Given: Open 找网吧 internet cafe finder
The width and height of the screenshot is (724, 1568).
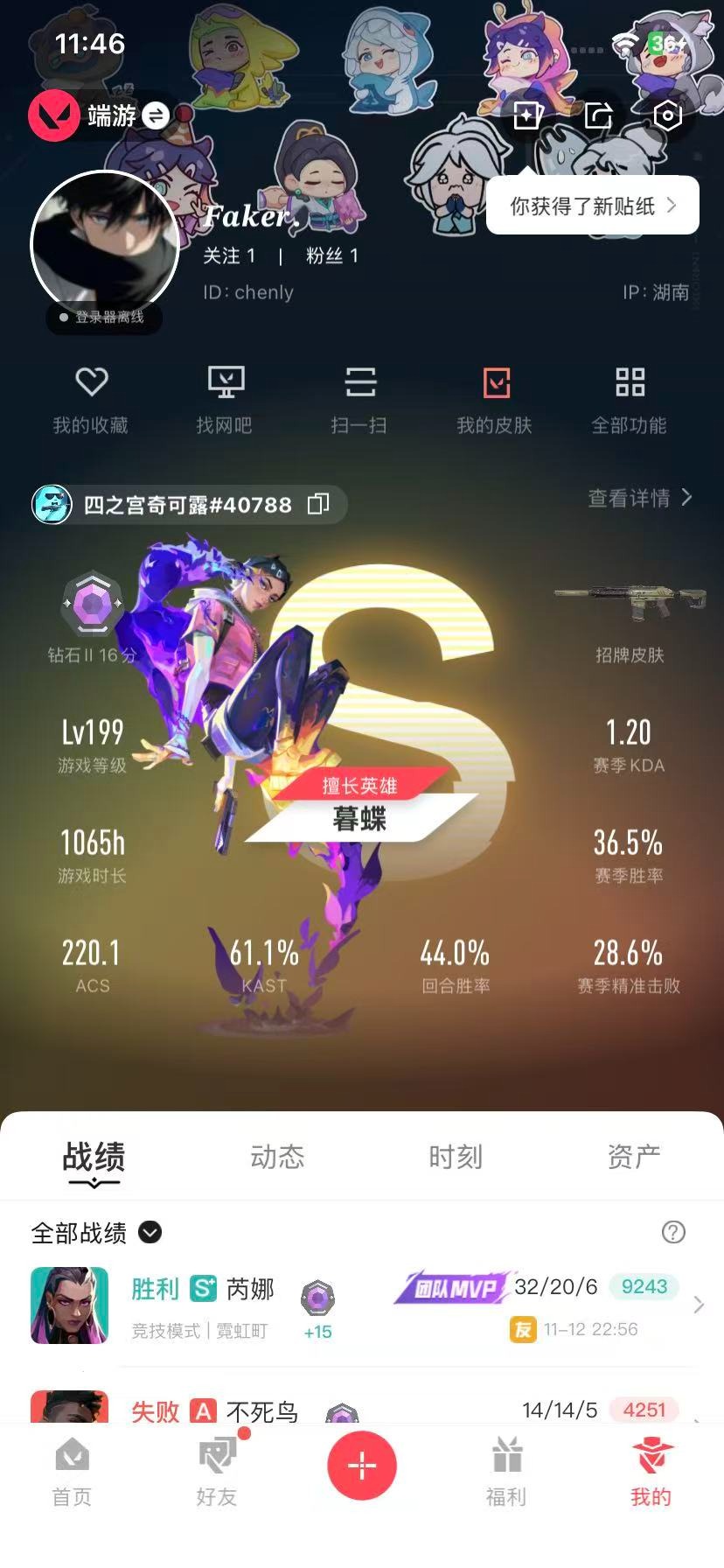Looking at the screenshot, I should coord(225,399).
